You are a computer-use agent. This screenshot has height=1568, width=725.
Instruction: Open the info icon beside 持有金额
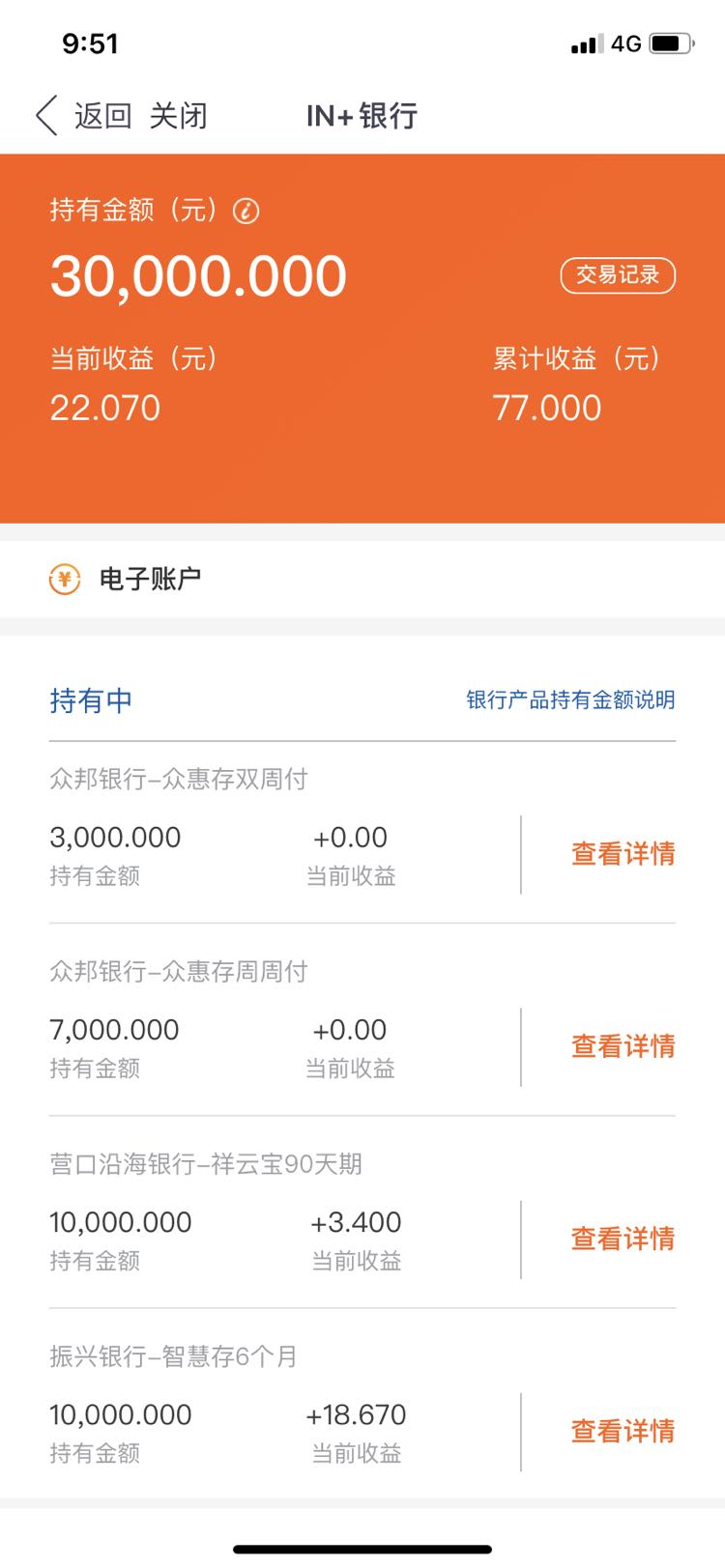[246, 211]
